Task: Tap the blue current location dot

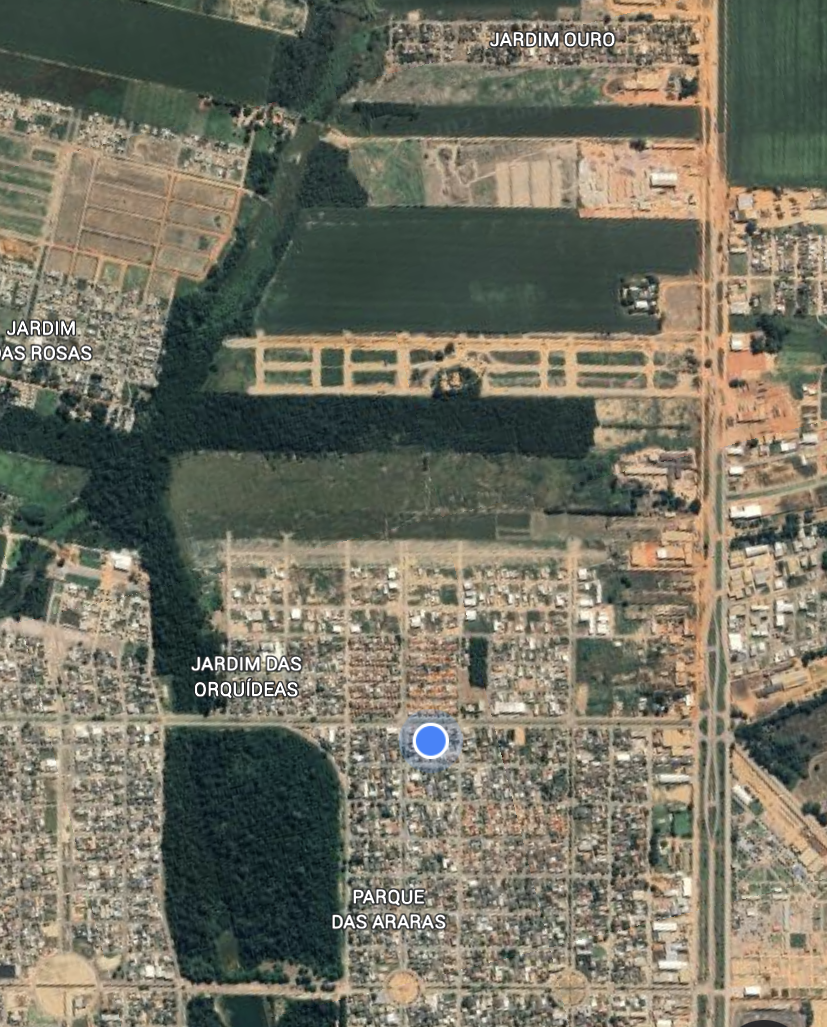Action: pos(430,741)
